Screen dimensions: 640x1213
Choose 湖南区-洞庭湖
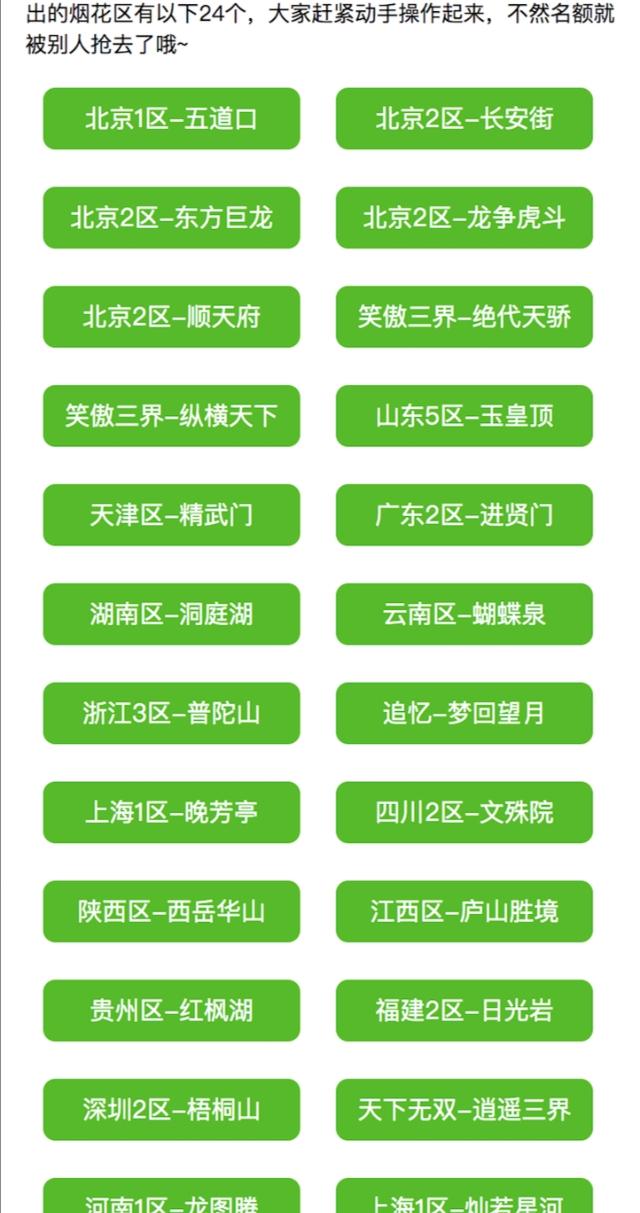click(171, 614)
